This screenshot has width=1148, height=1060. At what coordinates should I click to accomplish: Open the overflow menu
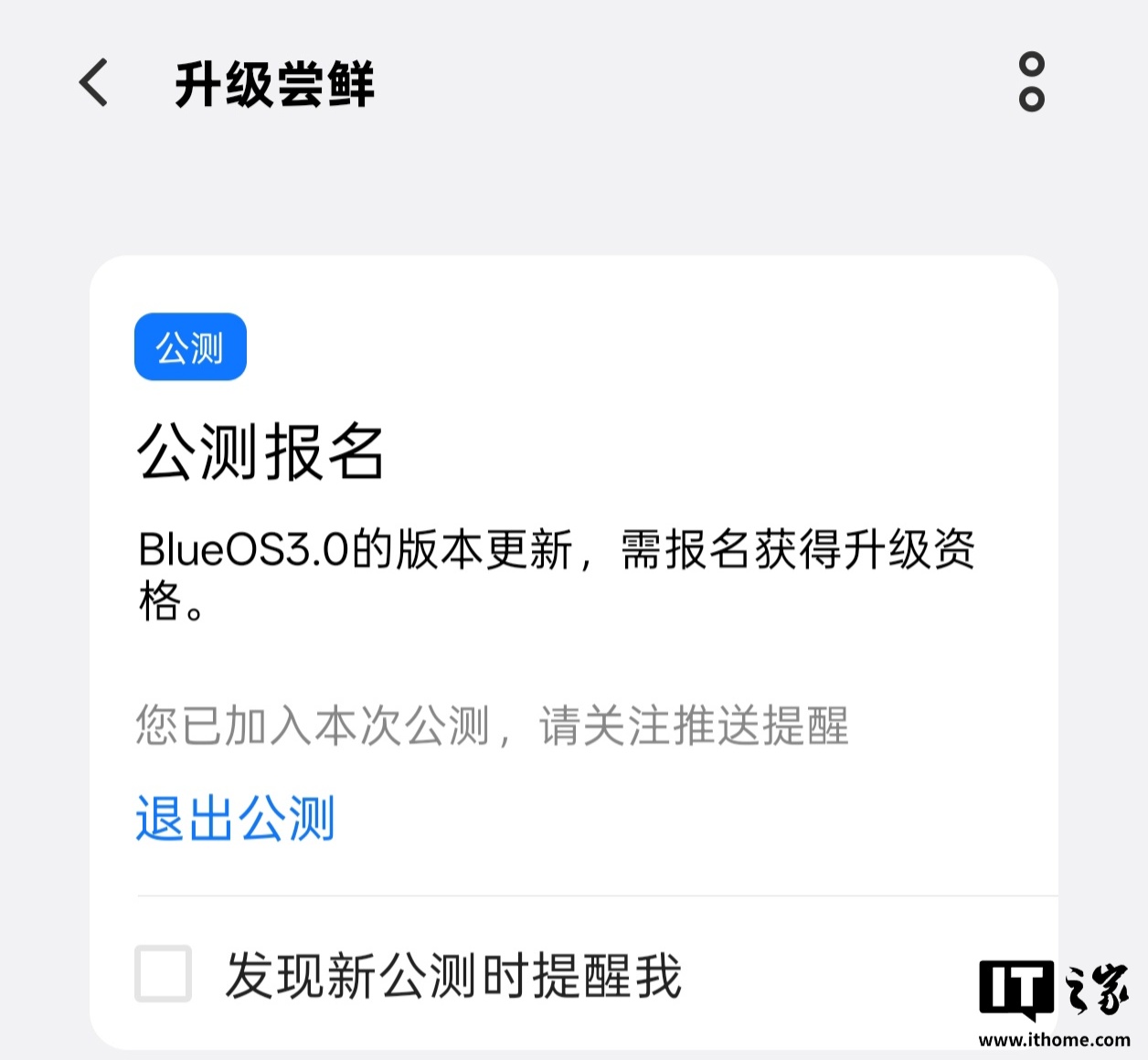(x=1031, y=83)
